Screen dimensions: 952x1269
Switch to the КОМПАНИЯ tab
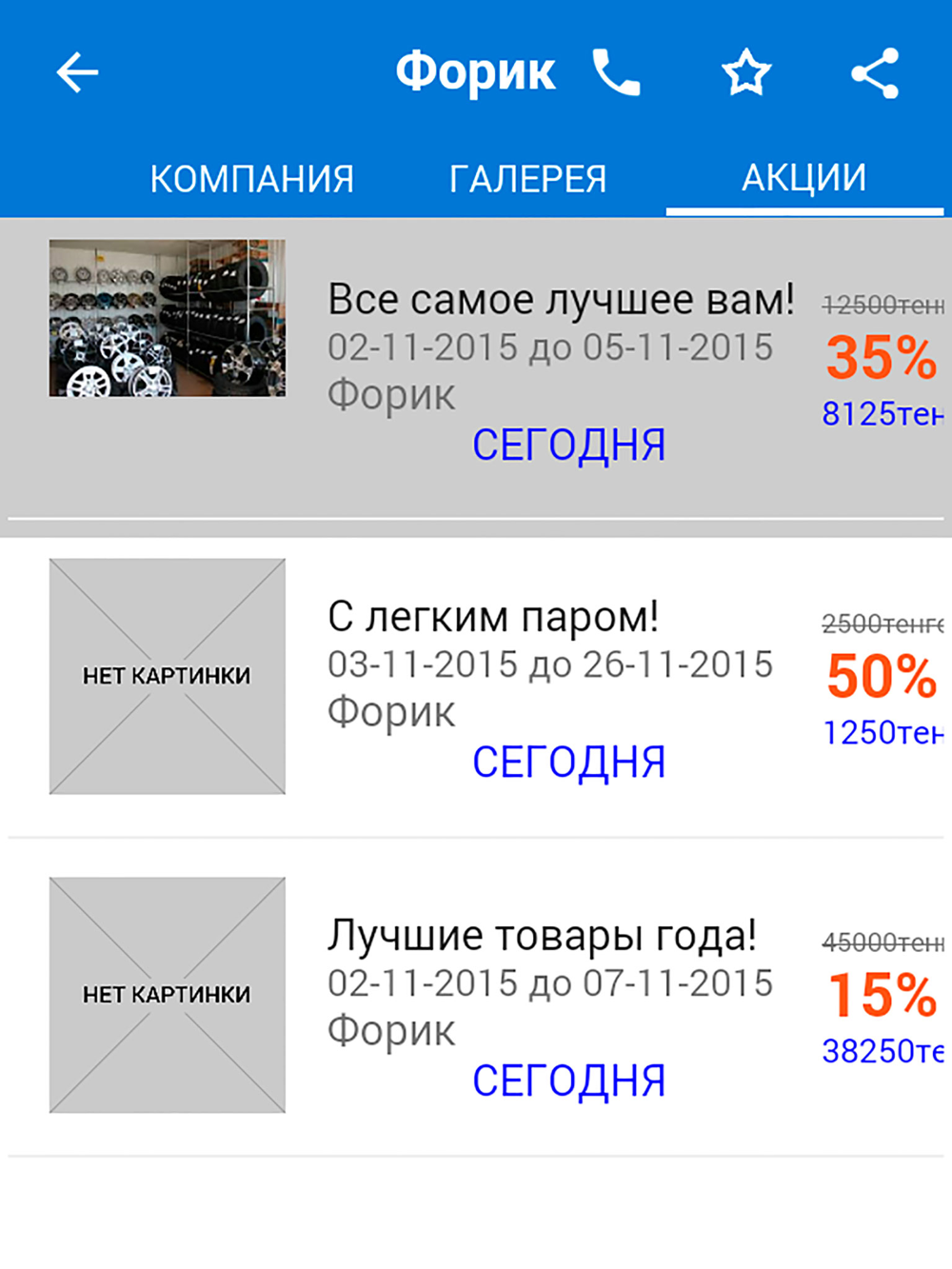pos(252,178)
